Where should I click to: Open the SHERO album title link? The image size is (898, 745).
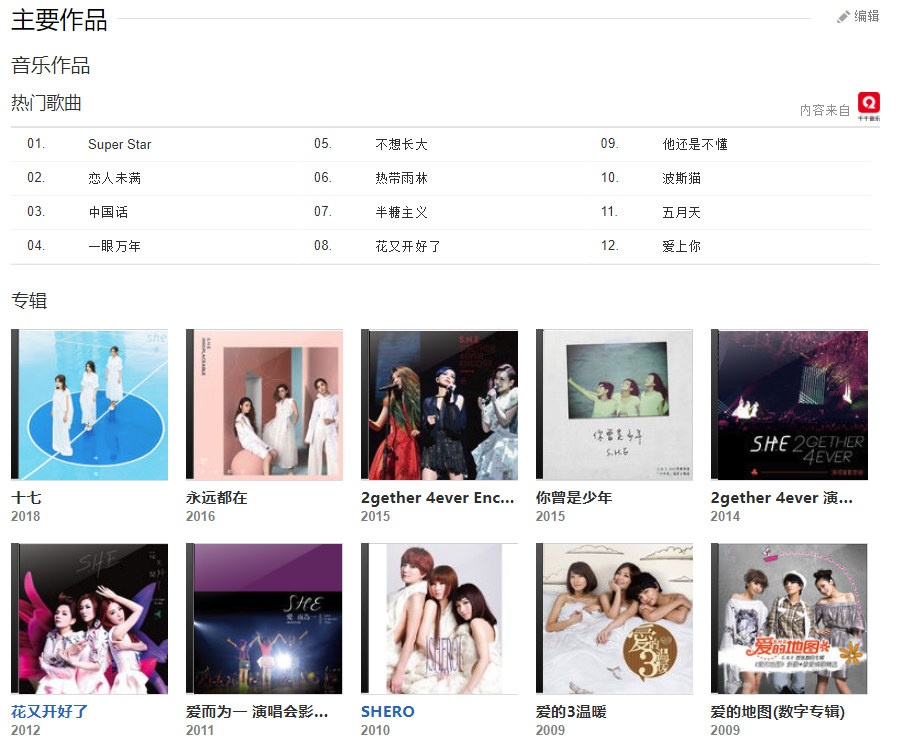(x=388, y=712)
